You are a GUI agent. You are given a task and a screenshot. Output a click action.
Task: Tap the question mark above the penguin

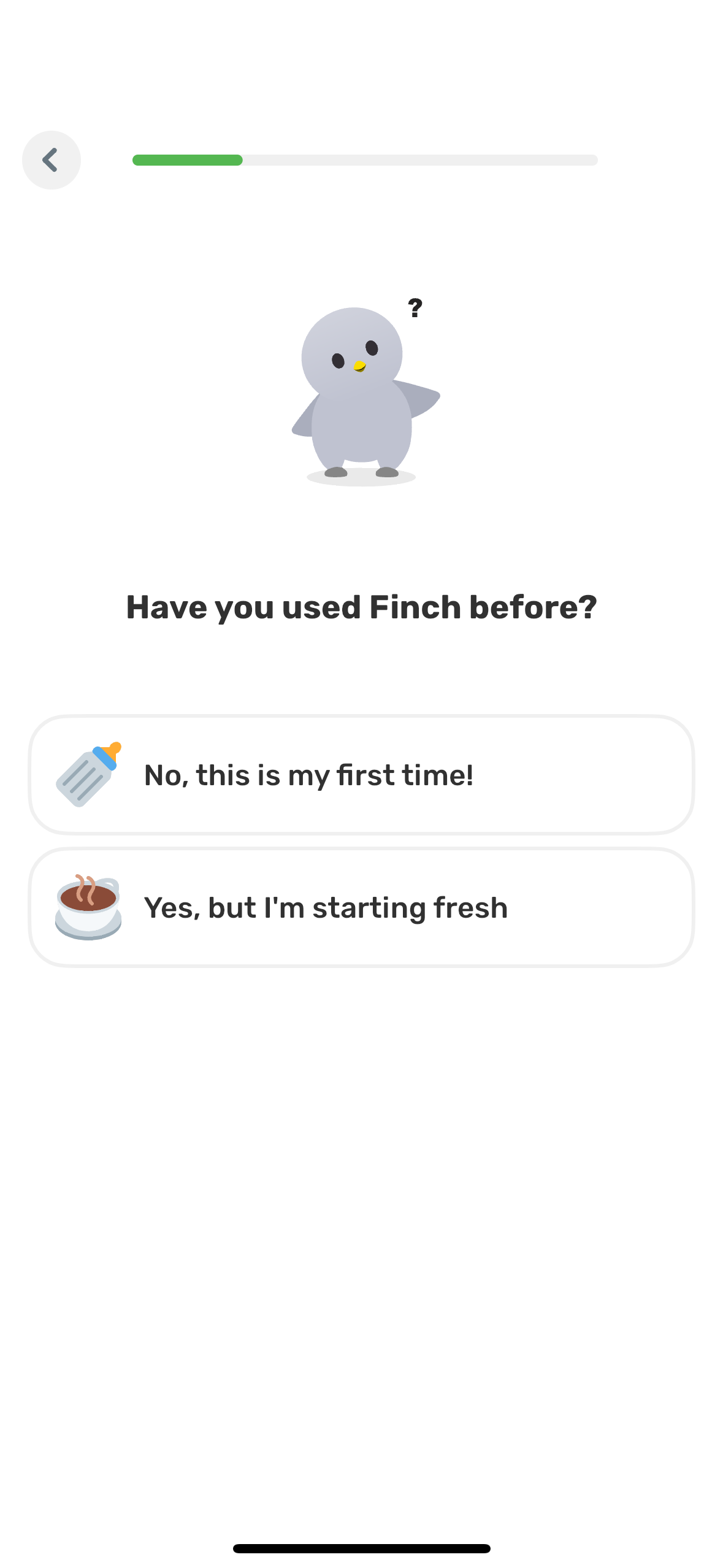[415, 307]
